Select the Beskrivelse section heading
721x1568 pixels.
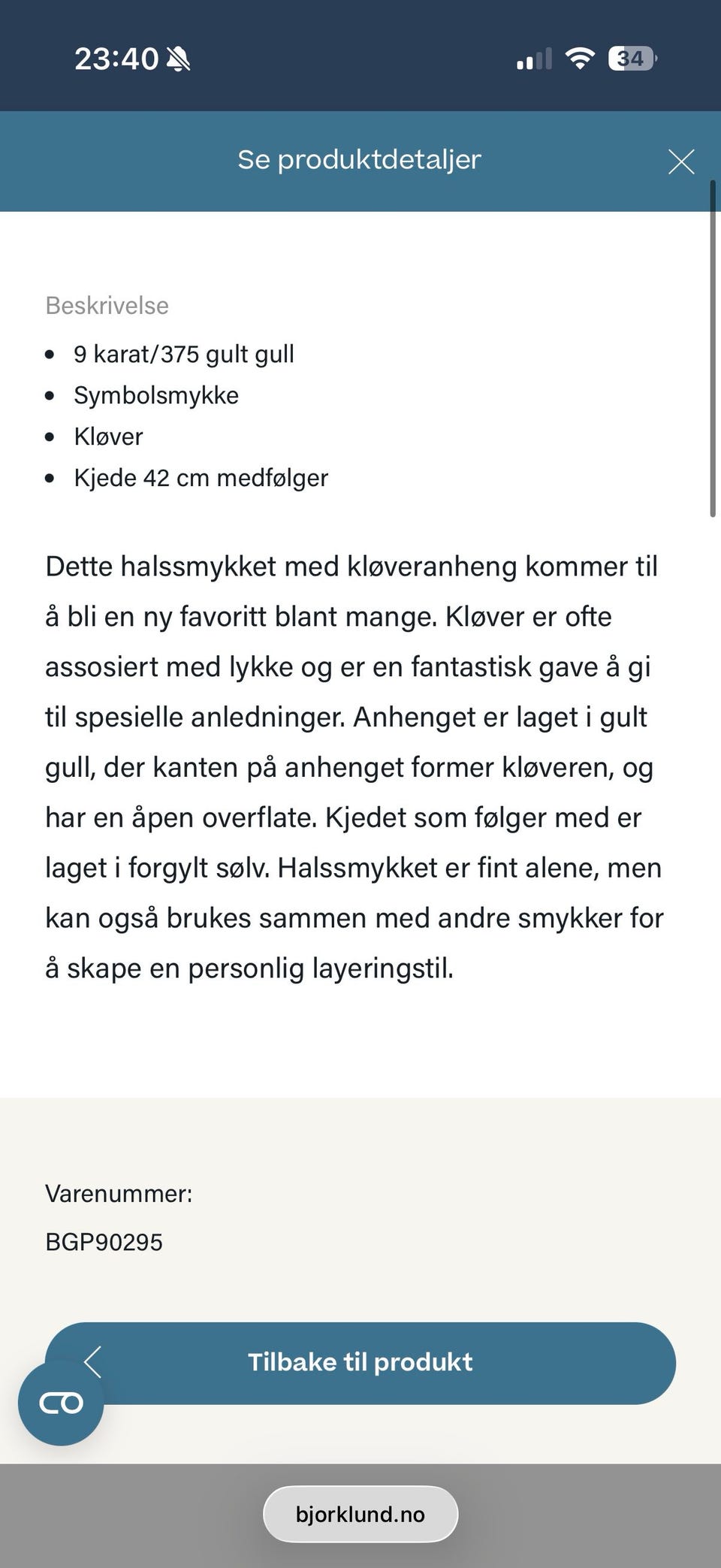107,305
